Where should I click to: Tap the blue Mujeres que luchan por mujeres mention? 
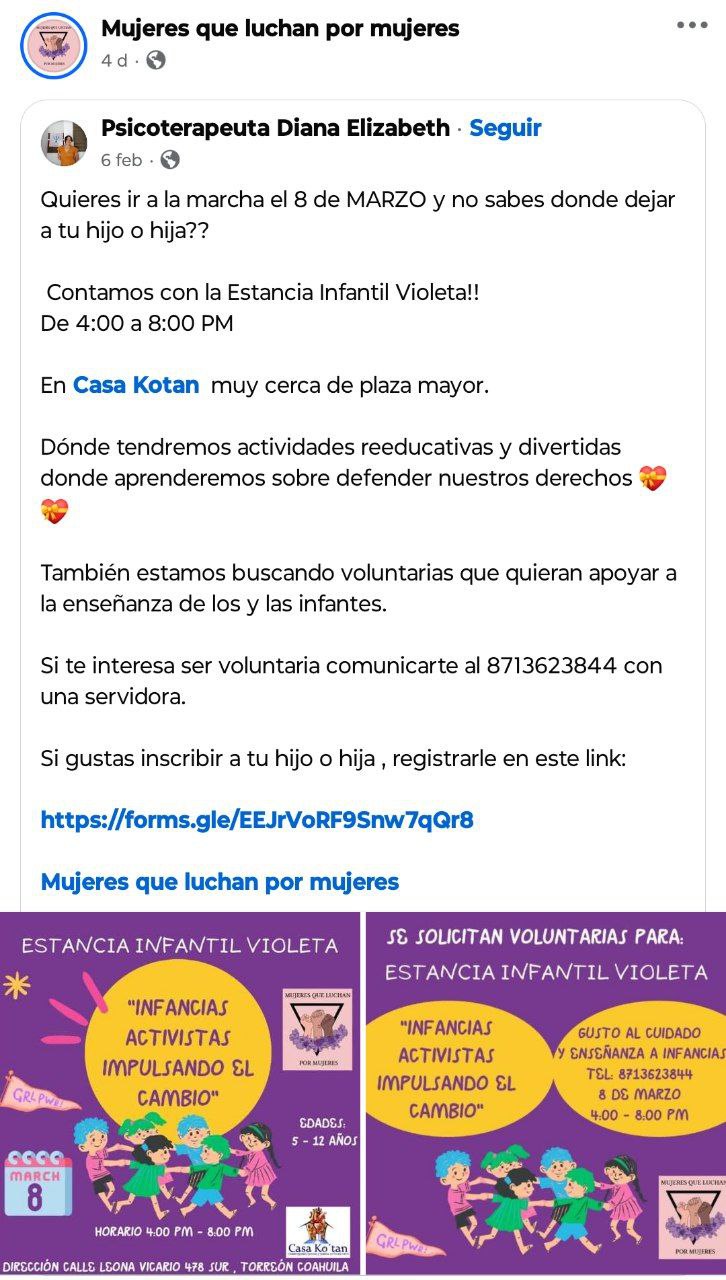click(x=220, y=881)
